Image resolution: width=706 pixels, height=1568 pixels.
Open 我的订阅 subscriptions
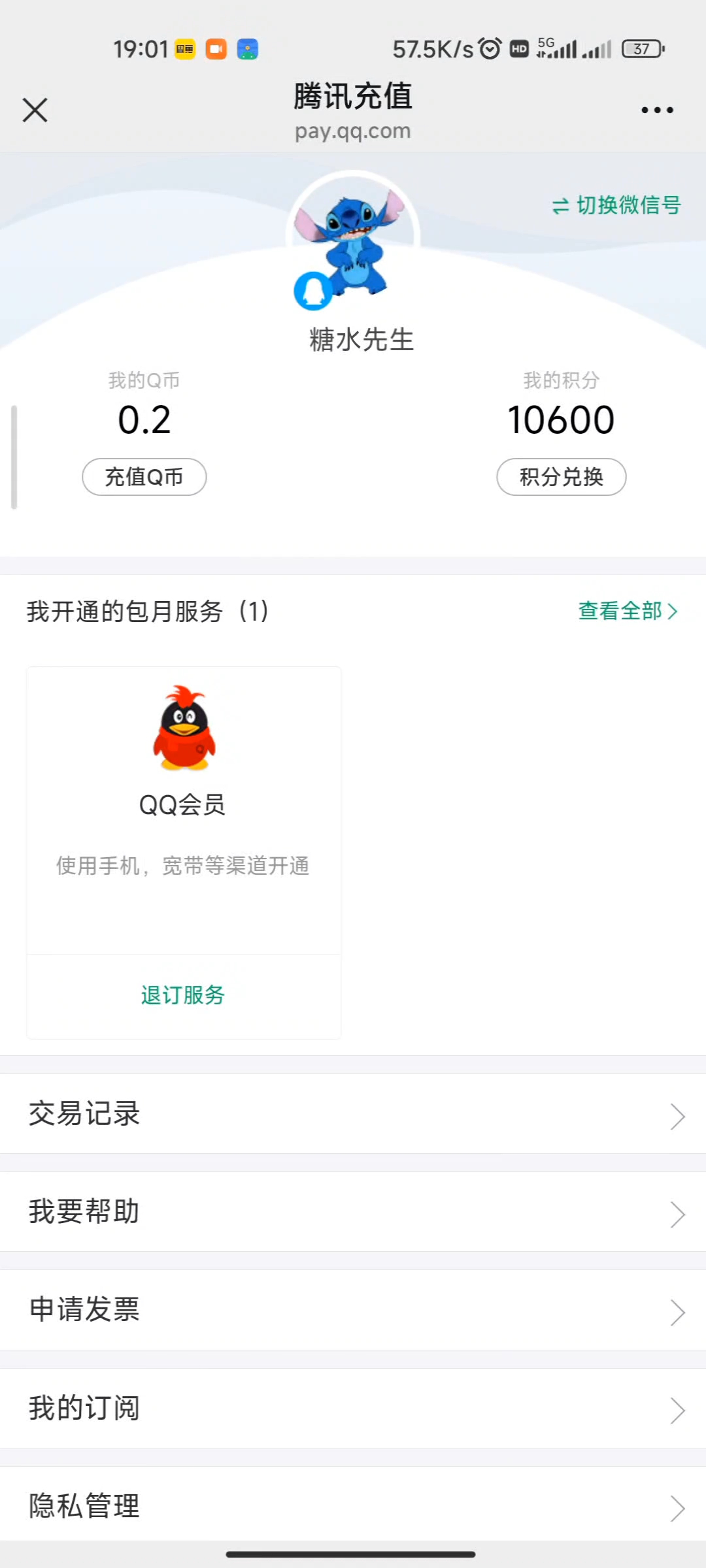pos(353,1408)
